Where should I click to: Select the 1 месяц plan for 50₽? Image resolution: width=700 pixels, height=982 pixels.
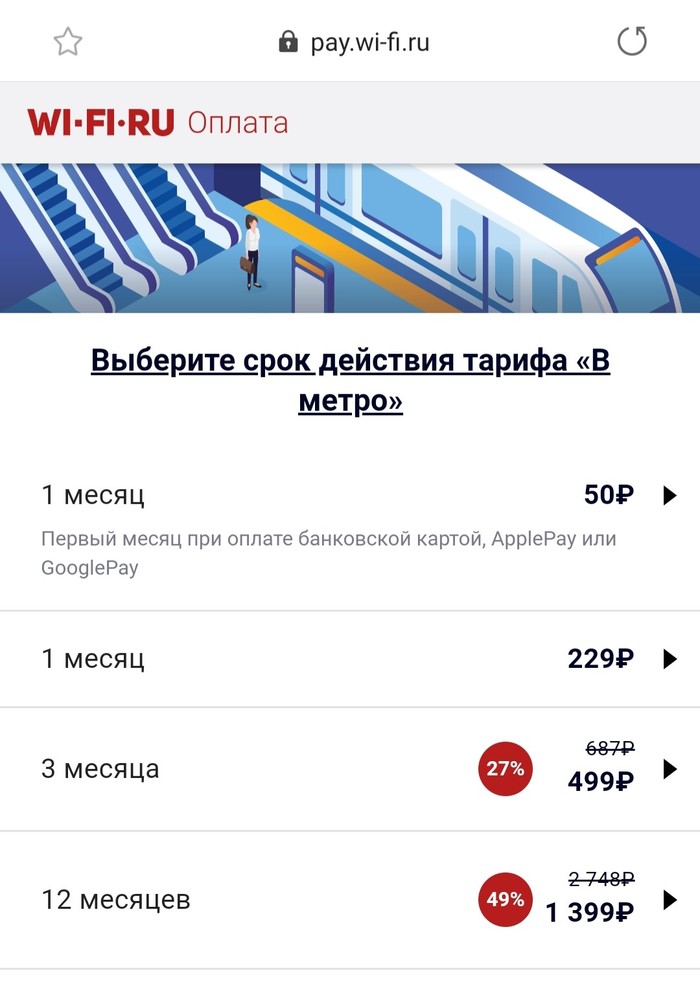tap(350, 495)
